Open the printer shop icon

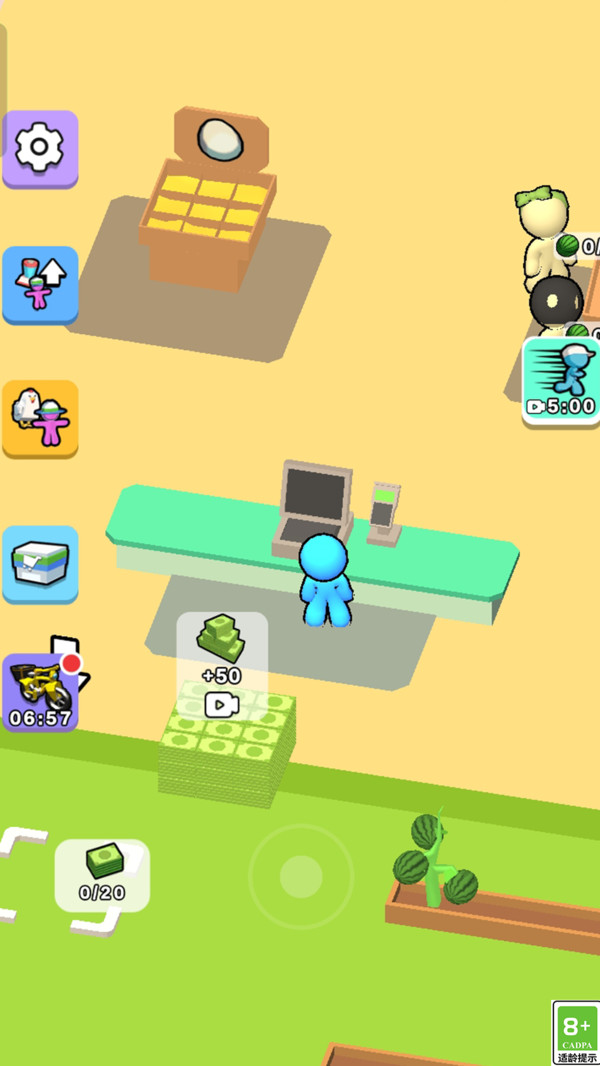coord(40,563)
